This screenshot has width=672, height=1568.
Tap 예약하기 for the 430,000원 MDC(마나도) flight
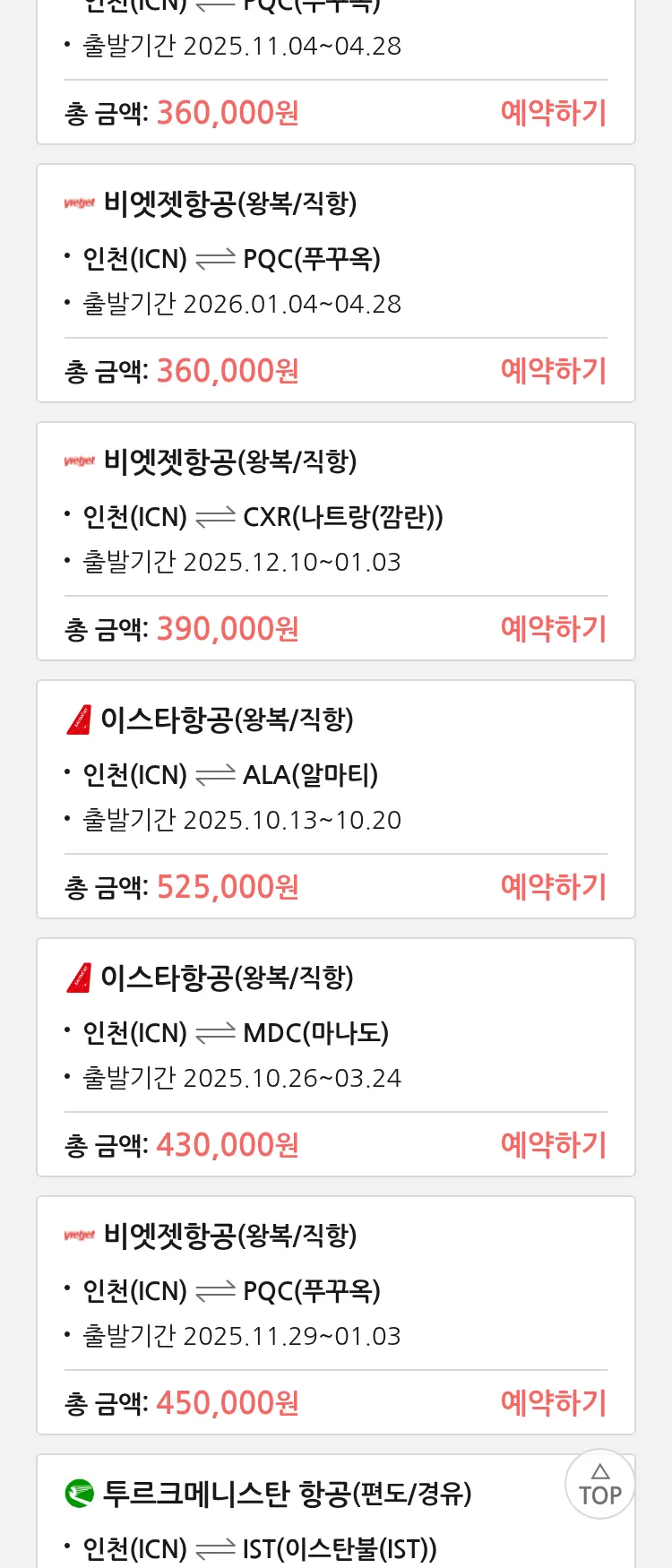(x=553, y=1145)
